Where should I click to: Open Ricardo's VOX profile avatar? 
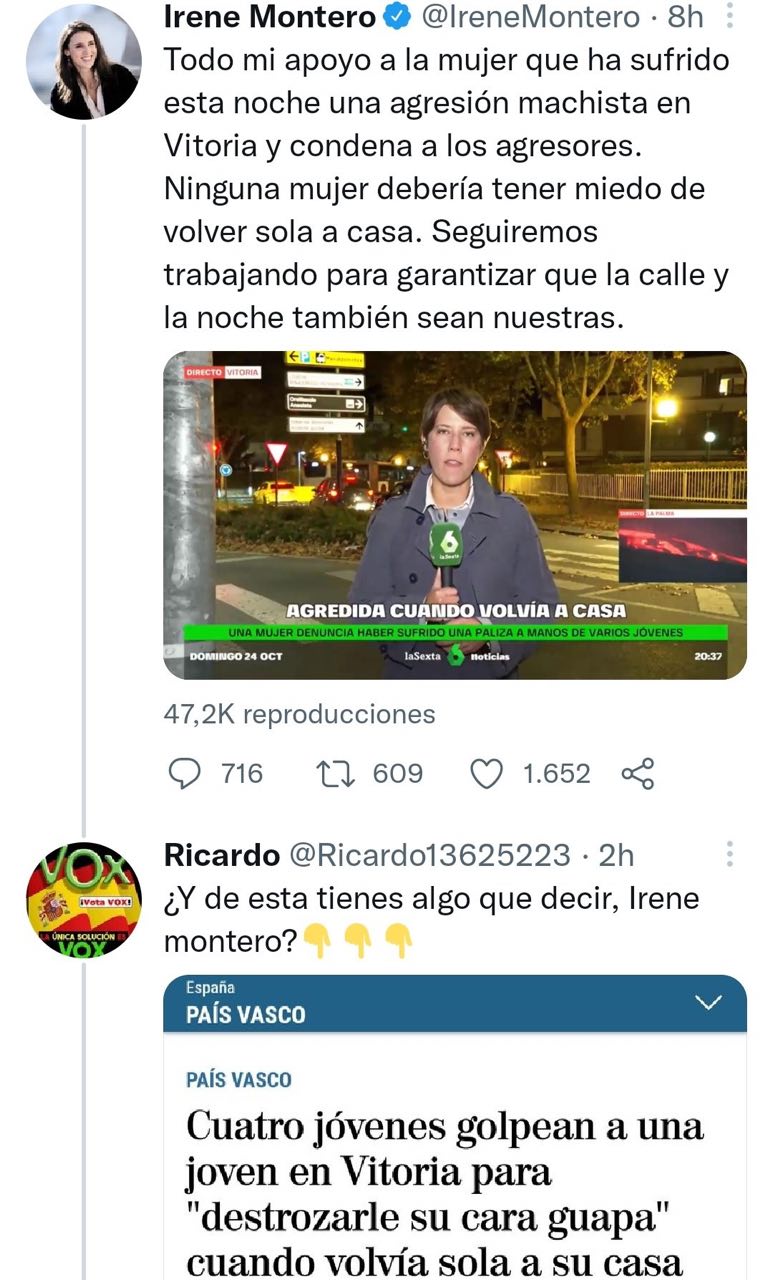click(82, 901)
